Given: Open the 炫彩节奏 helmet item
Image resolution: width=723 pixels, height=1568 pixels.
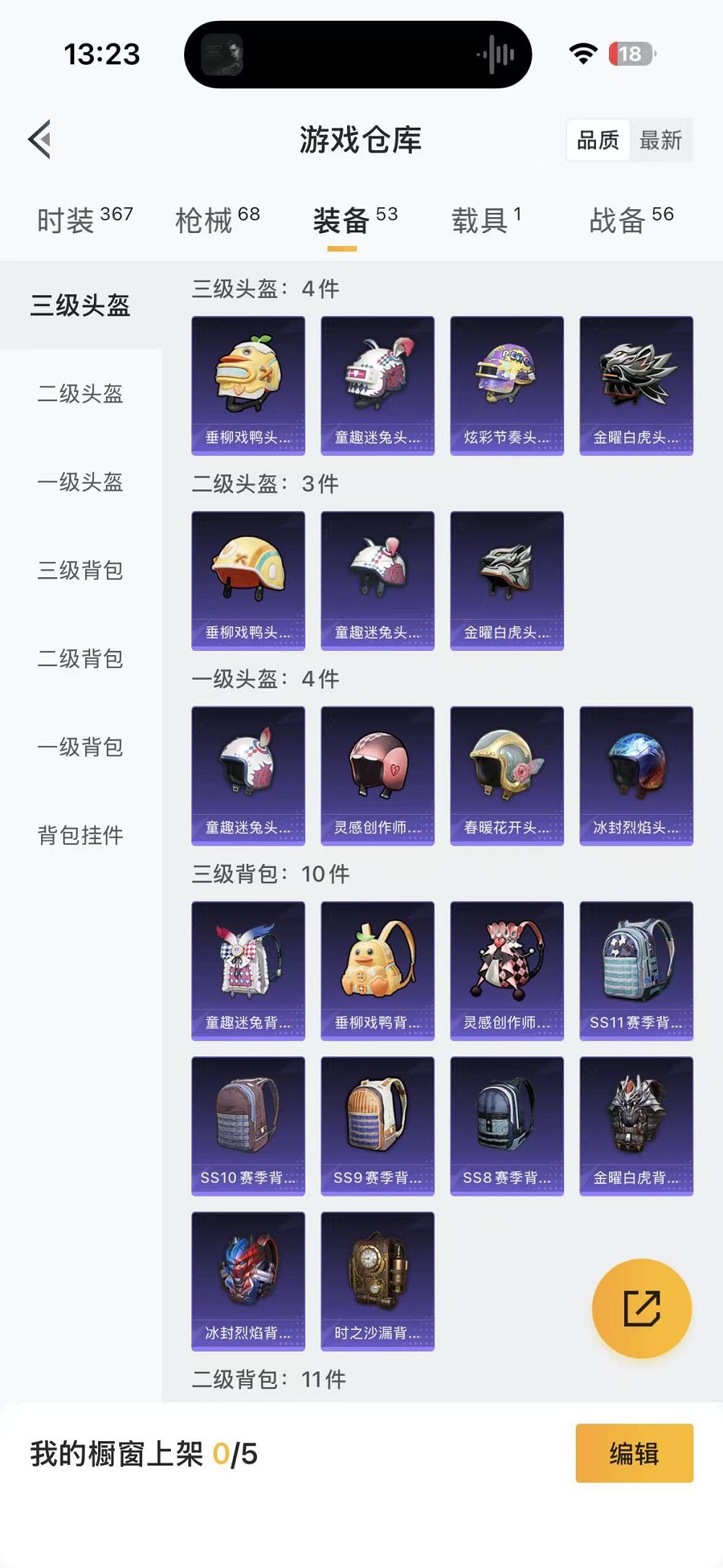Looking at the screenshot, I should click(507, 385).
